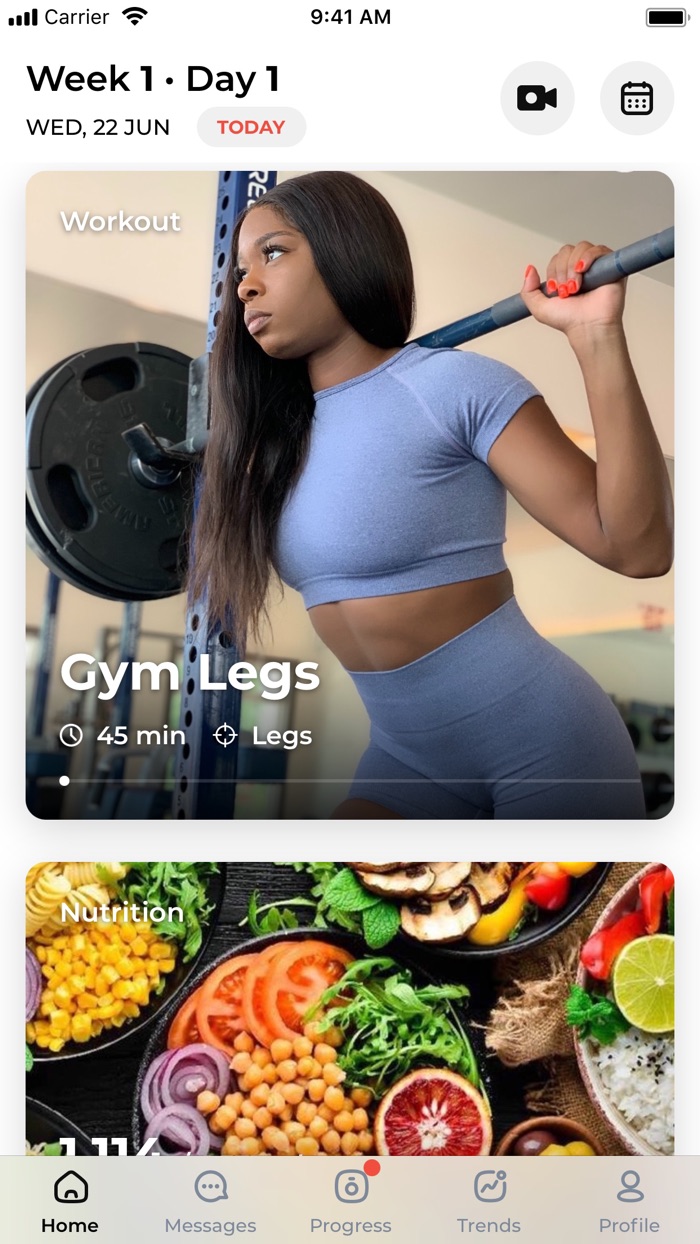View the Profile tab
This screenshot has width=700, height=1244.
(629, 1202)
